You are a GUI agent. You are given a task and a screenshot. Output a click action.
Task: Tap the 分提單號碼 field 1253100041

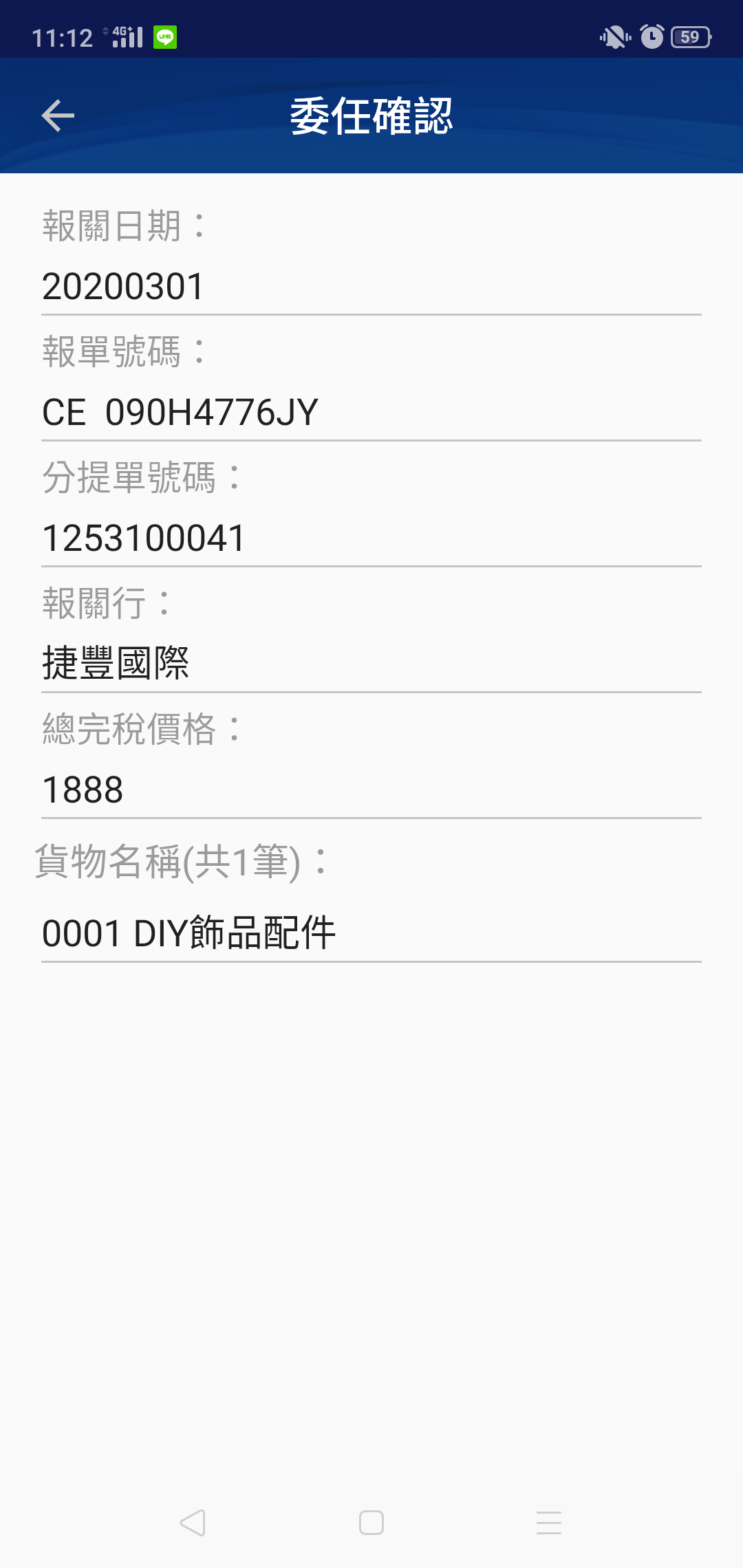[371, 538]
